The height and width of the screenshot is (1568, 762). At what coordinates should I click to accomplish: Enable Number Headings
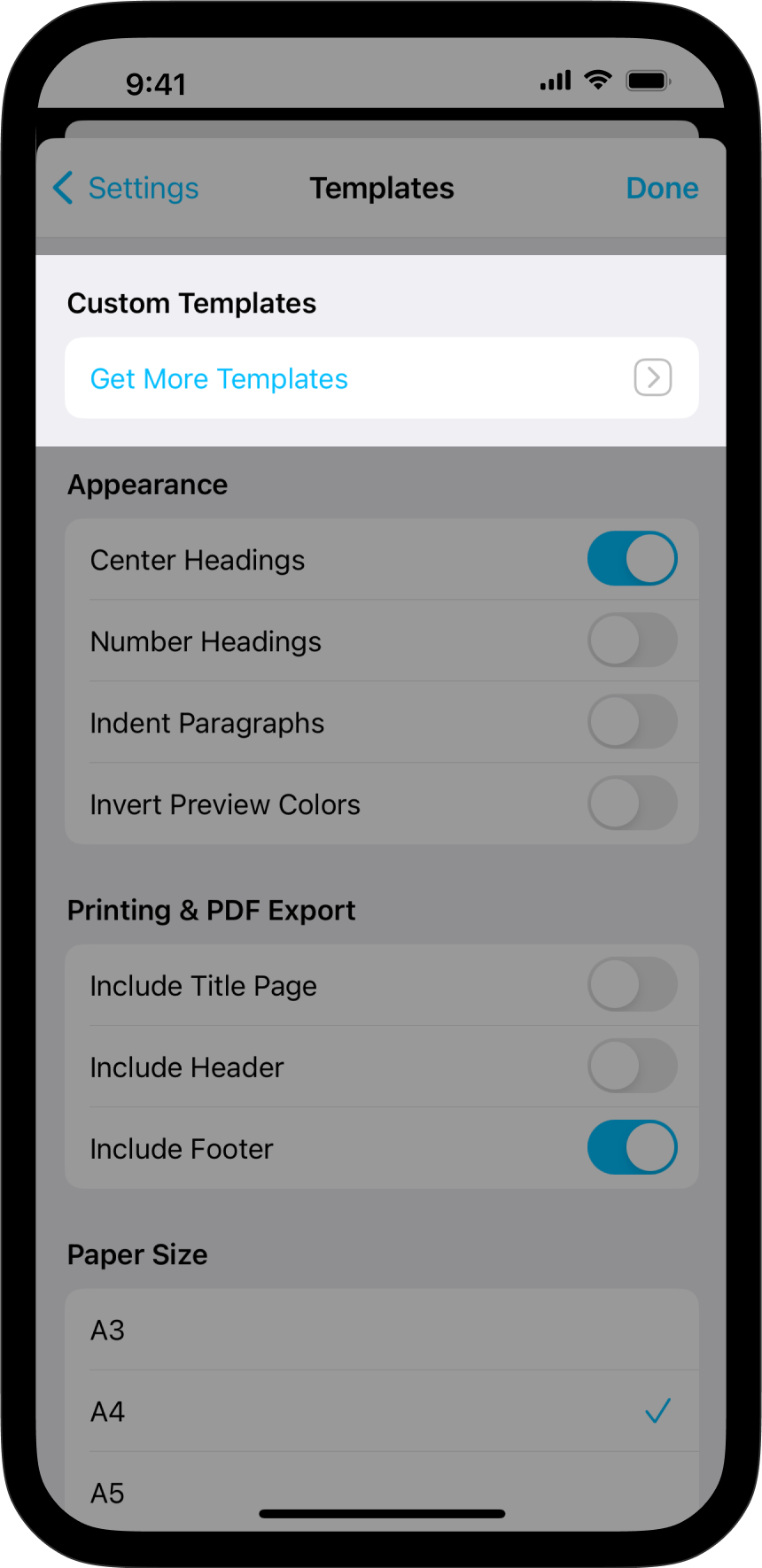[632, 640]
